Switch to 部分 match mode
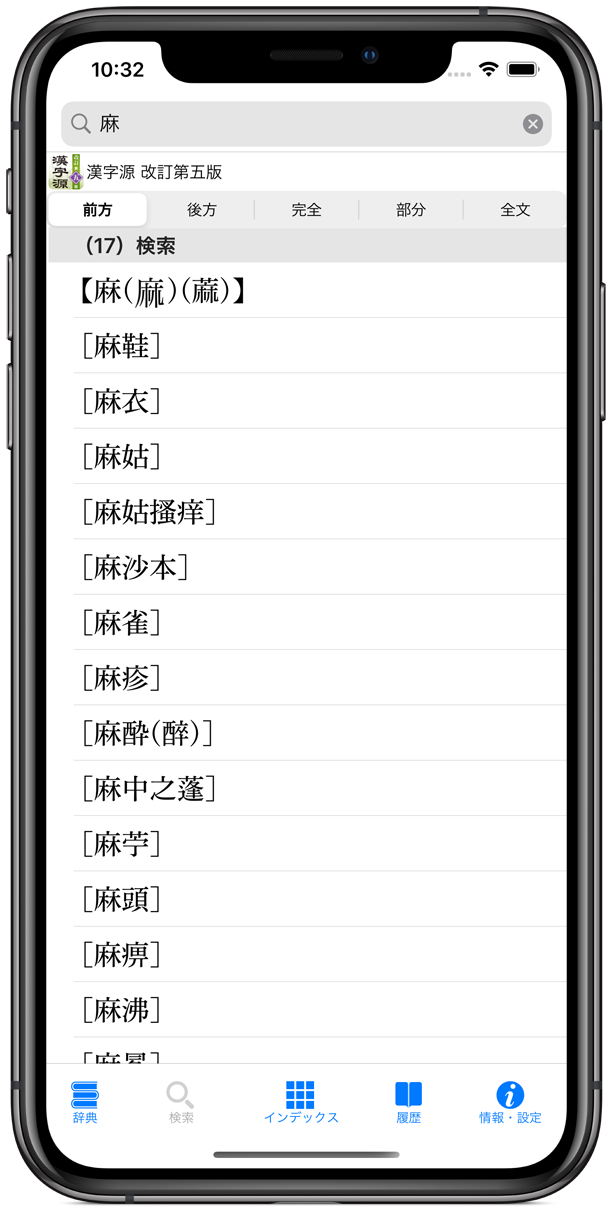 click(411, 210)
